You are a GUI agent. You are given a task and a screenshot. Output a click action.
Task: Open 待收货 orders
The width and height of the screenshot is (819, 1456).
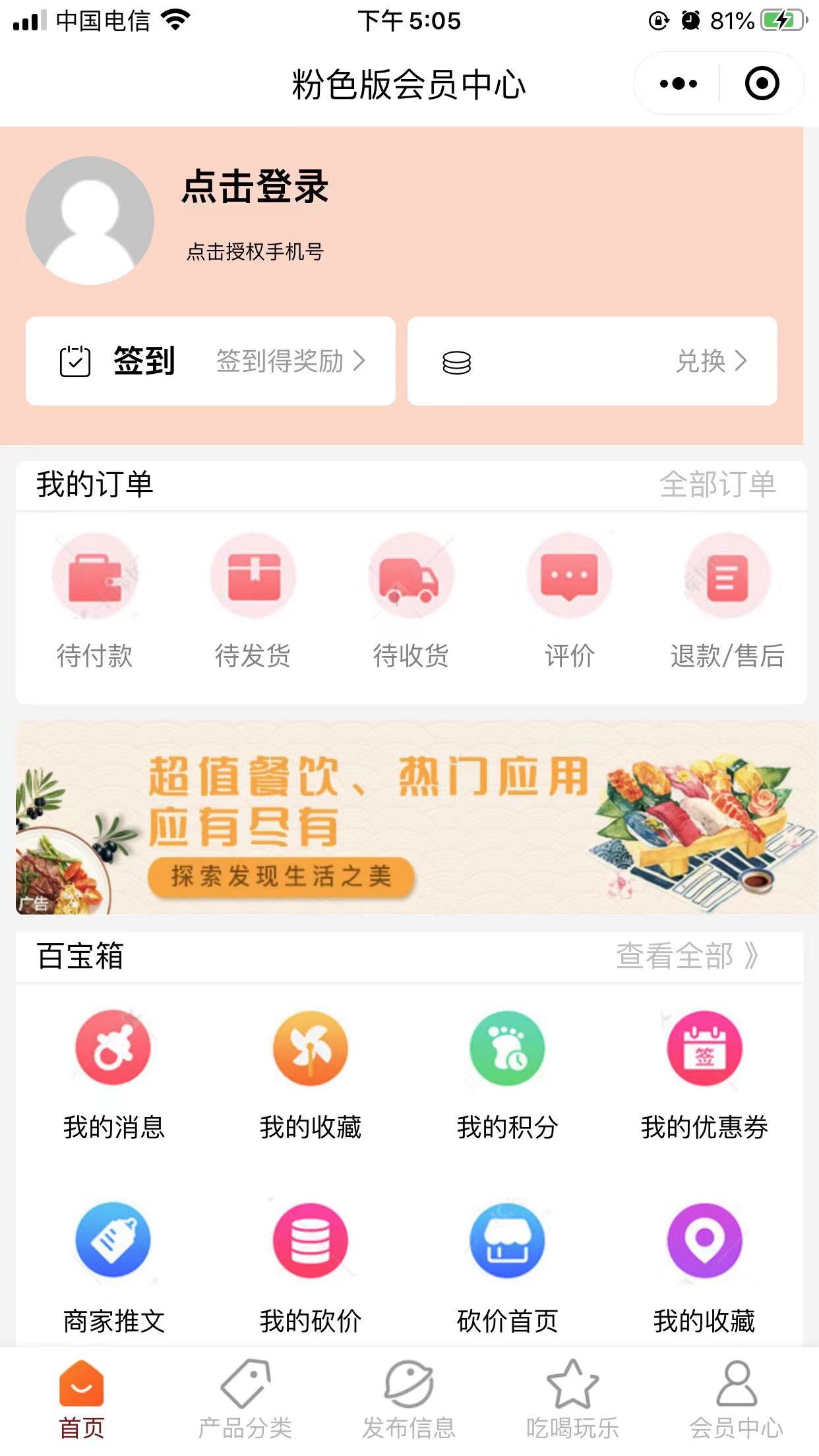click(411, 601)
